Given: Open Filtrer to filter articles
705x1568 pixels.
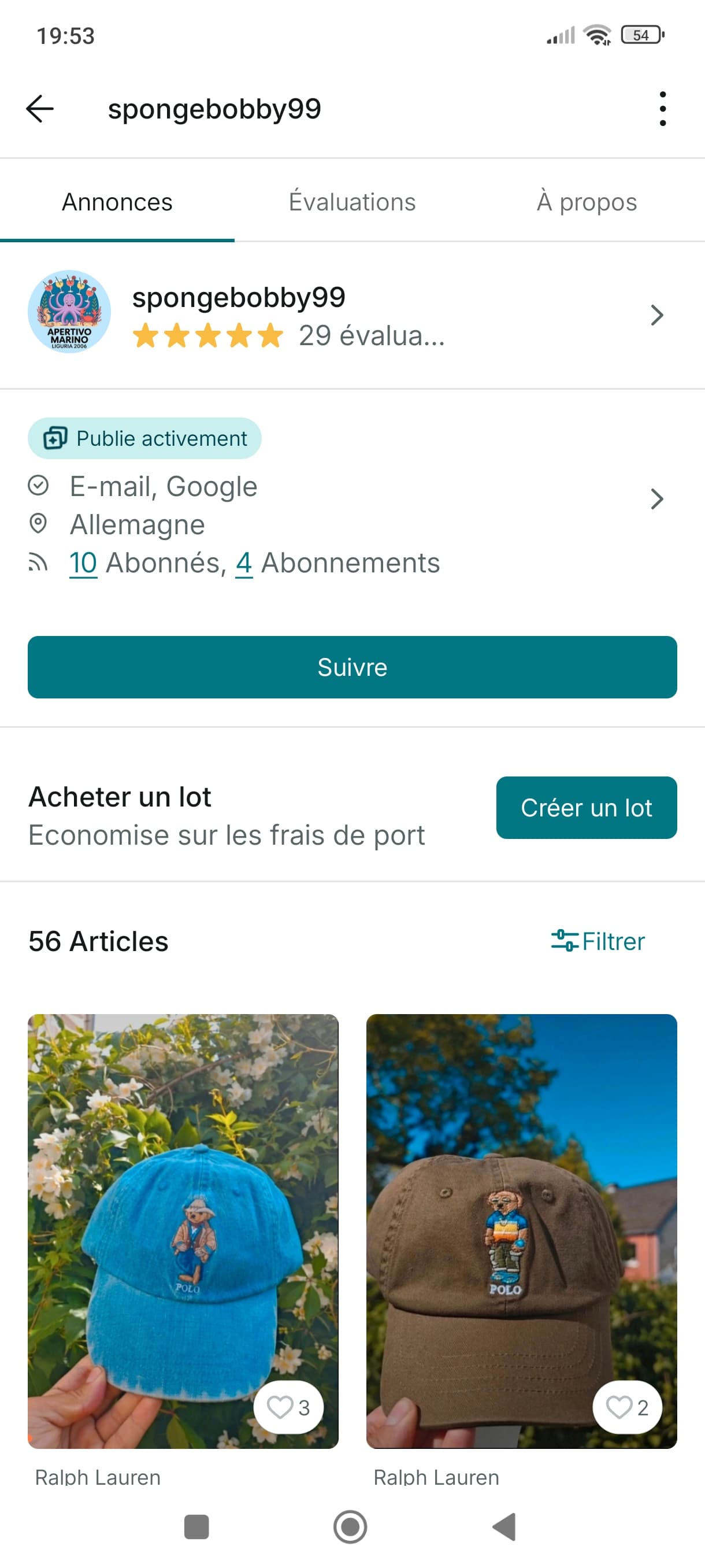Looking at the screenshot, I should [x=598, y=941].
